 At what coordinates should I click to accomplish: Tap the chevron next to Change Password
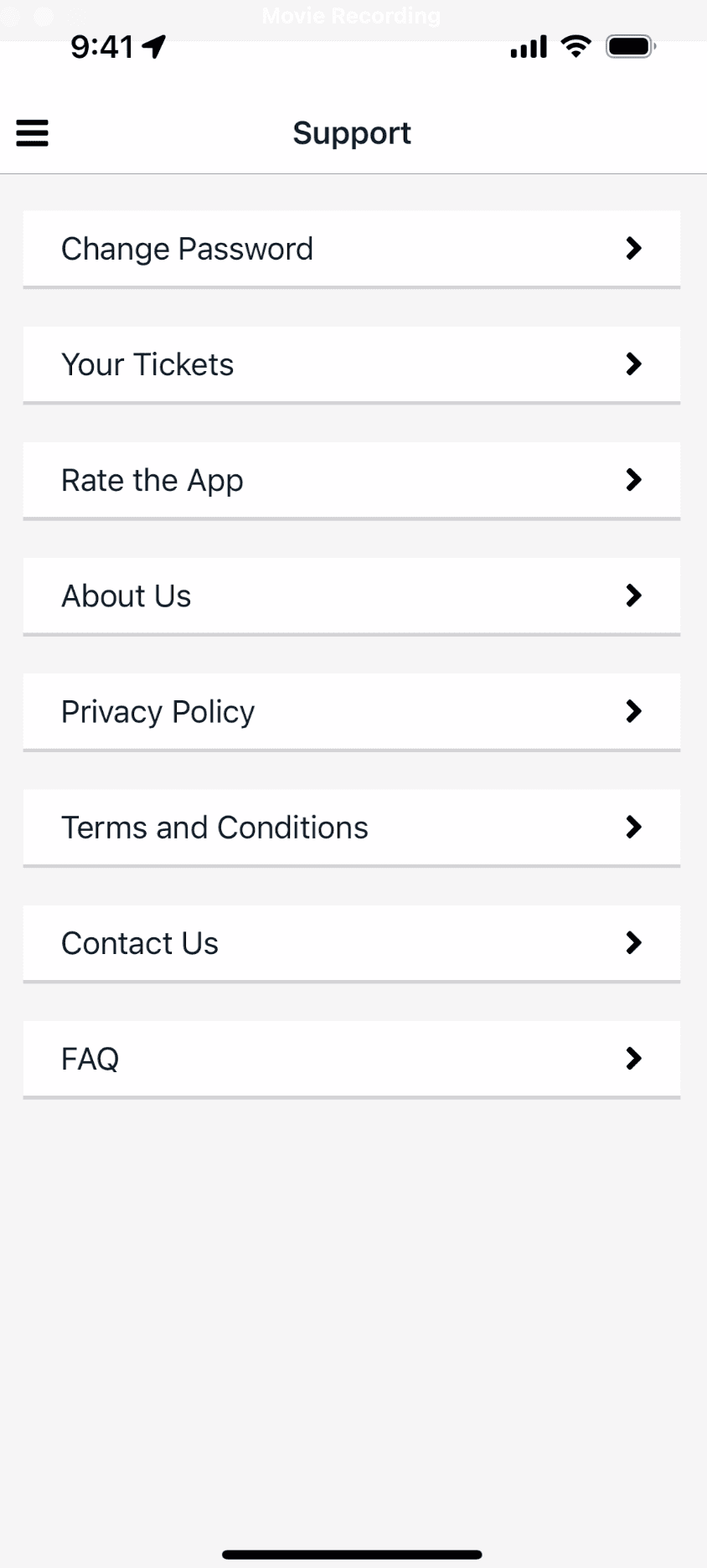point(634,248)
